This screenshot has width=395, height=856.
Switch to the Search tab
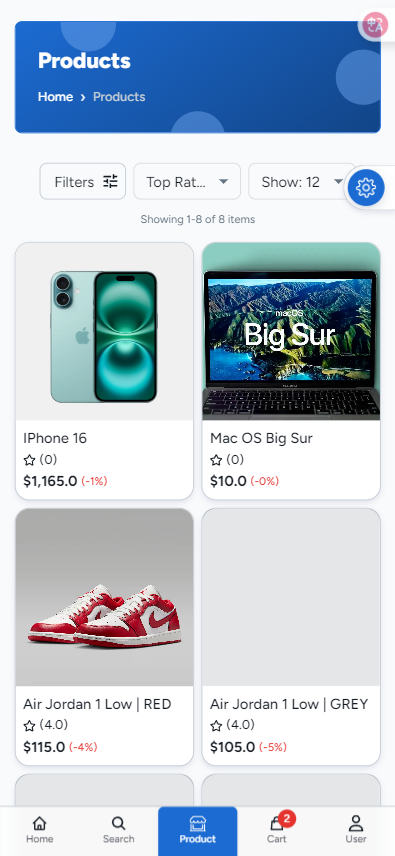118,830
